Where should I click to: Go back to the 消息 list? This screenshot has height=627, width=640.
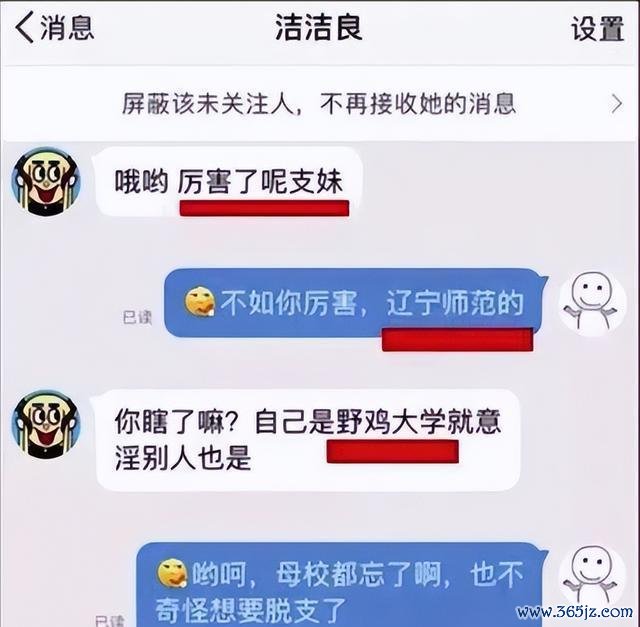coord(54,28)
